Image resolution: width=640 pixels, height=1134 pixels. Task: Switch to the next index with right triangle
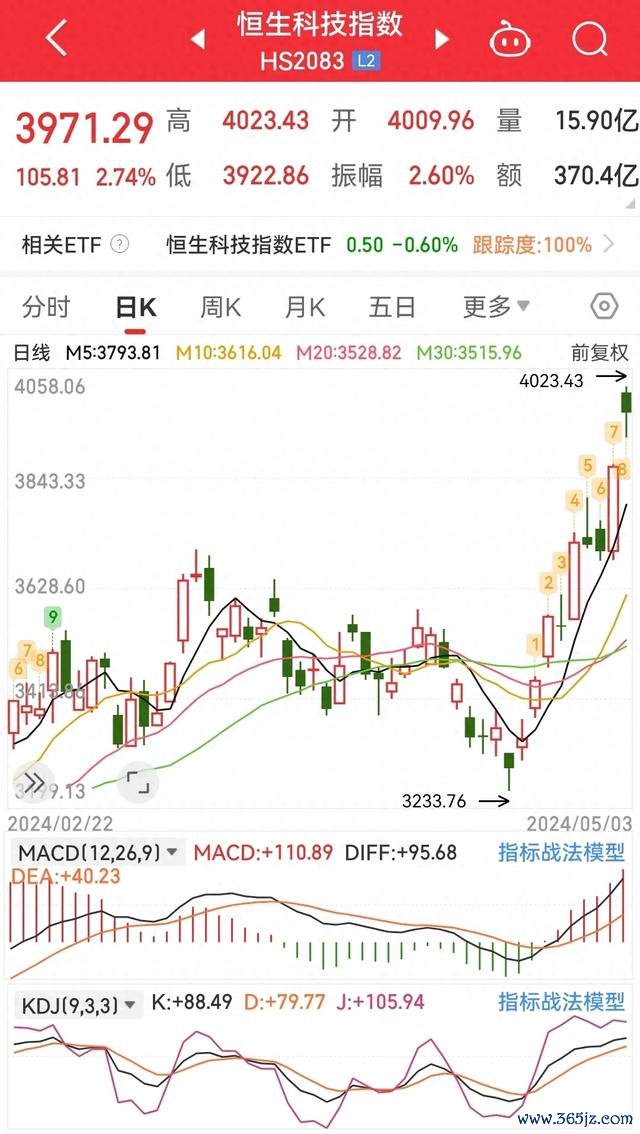pos(442,39)
